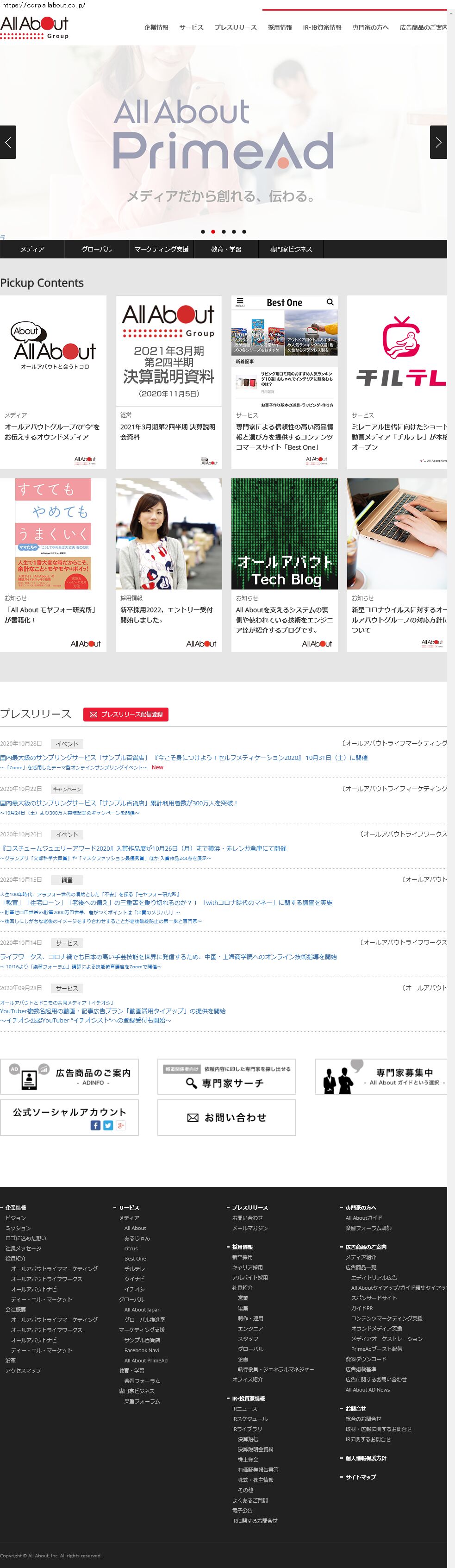Show the previous carousel slide
Viewport: 455px width, 1568px height.
point(8,142)
